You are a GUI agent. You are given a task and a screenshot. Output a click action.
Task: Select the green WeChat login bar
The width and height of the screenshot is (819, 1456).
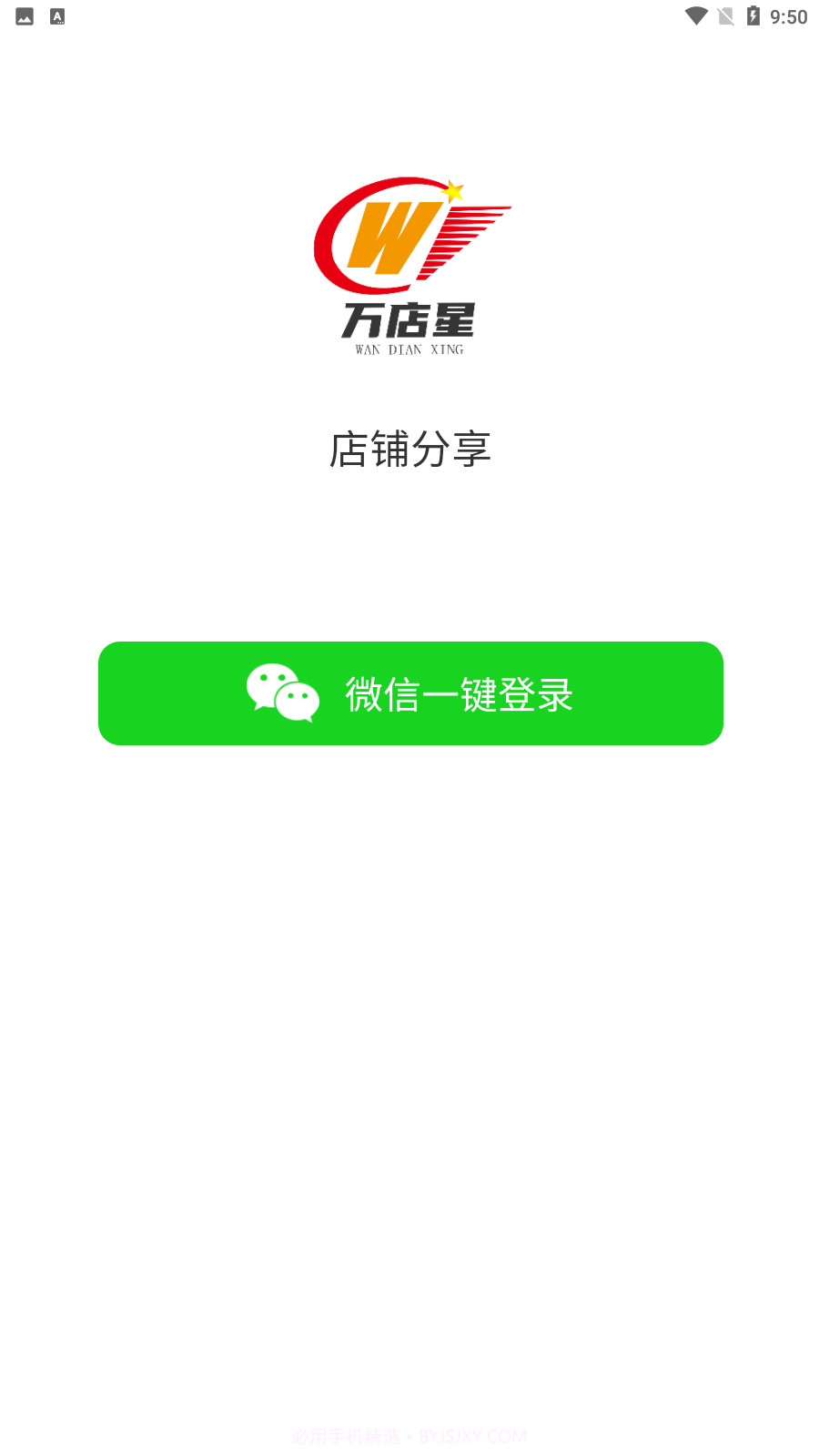coord(409,693)
